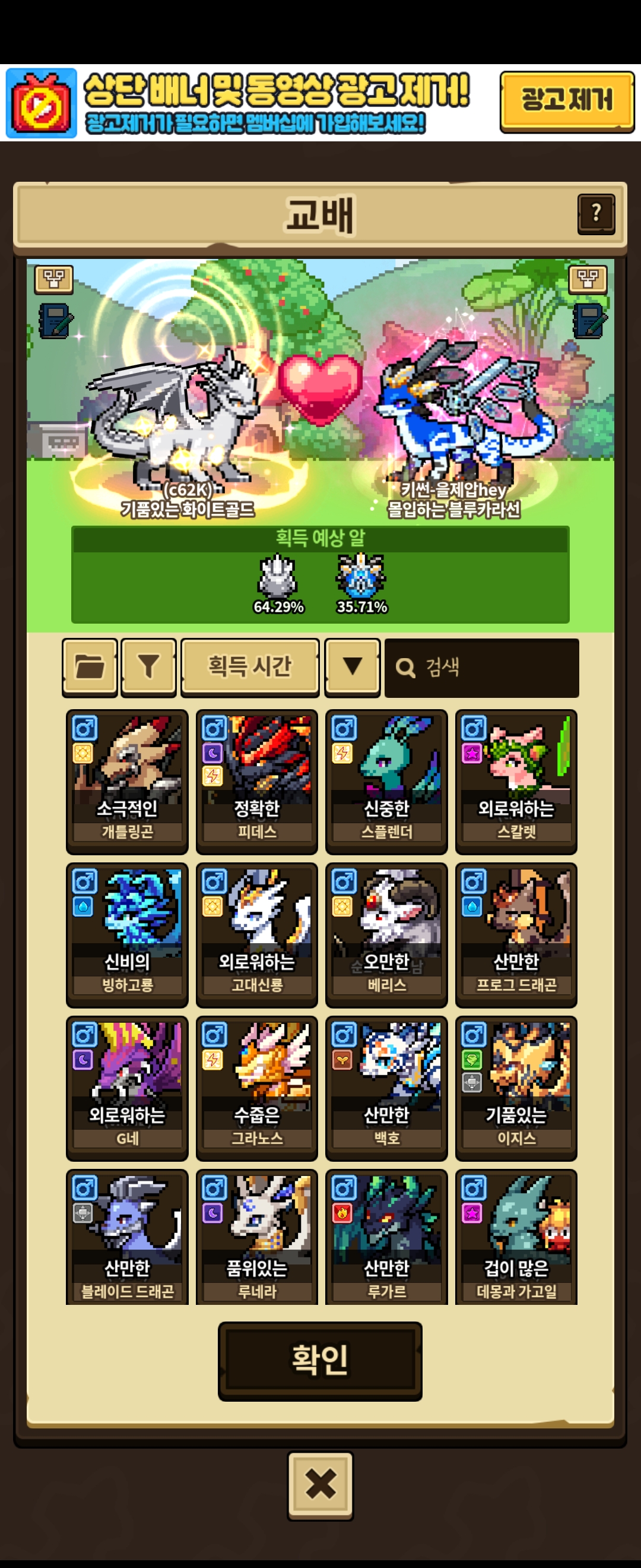
Task: Open the filter funnel button
Action: (148, 667)
